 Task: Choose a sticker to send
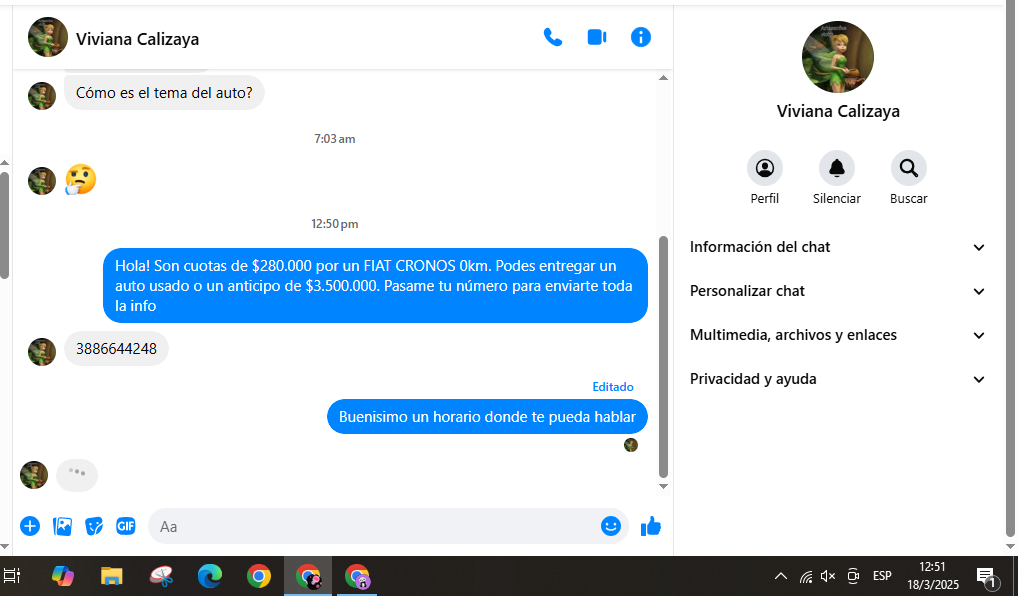(x=94, y=526)
